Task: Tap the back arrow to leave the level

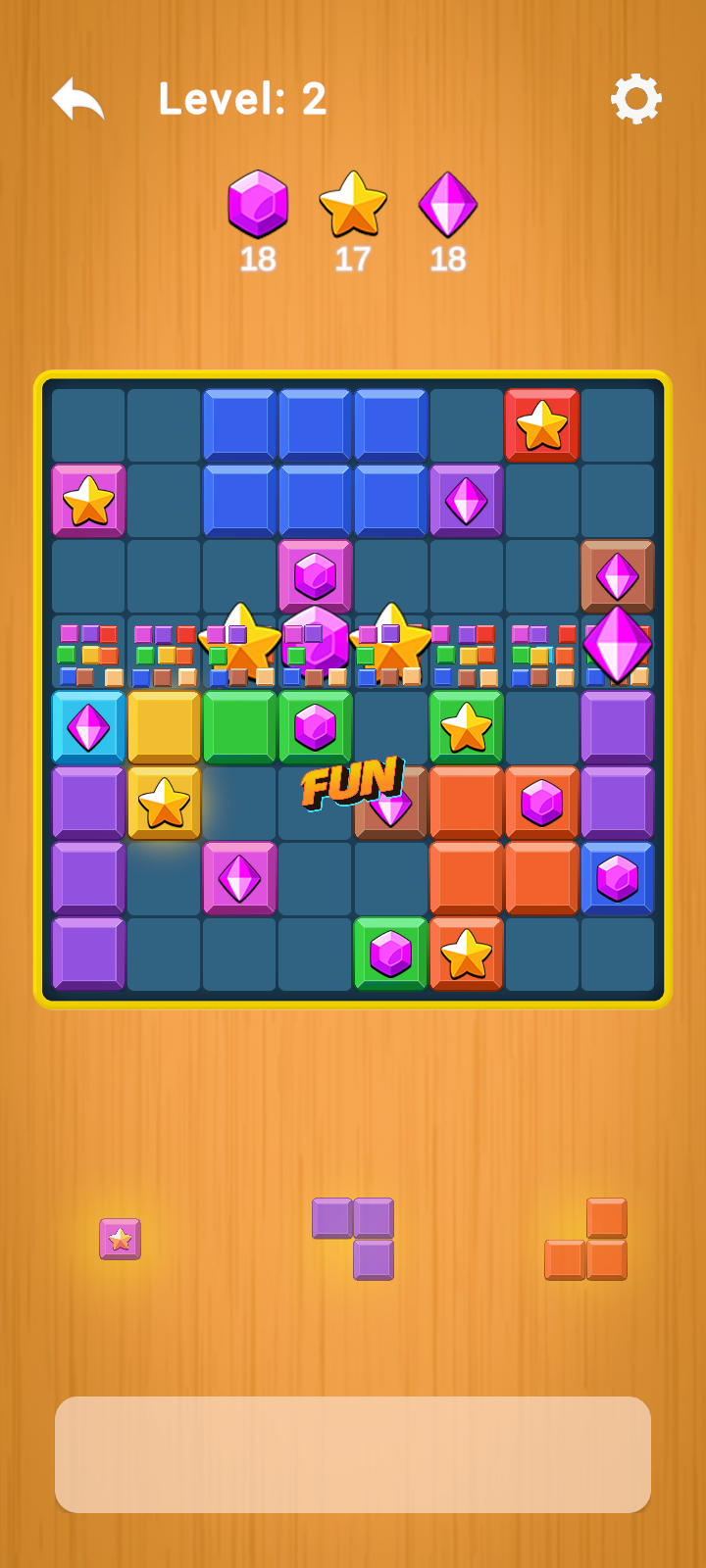Action: [x=77, y=99]
